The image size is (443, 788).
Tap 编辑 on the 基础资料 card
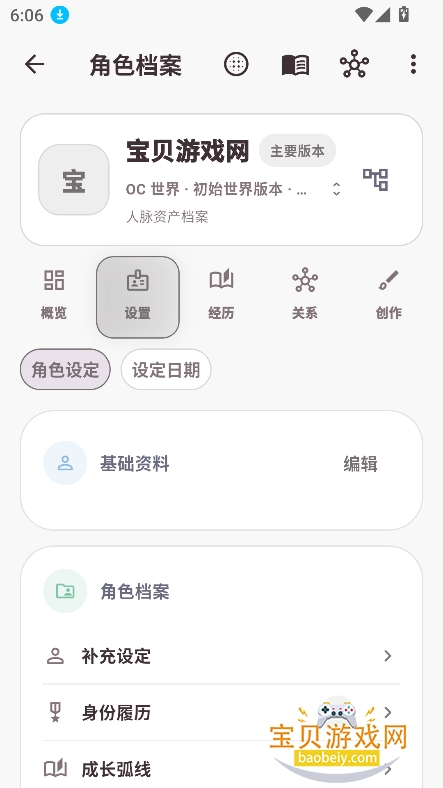tap(361, 464)
